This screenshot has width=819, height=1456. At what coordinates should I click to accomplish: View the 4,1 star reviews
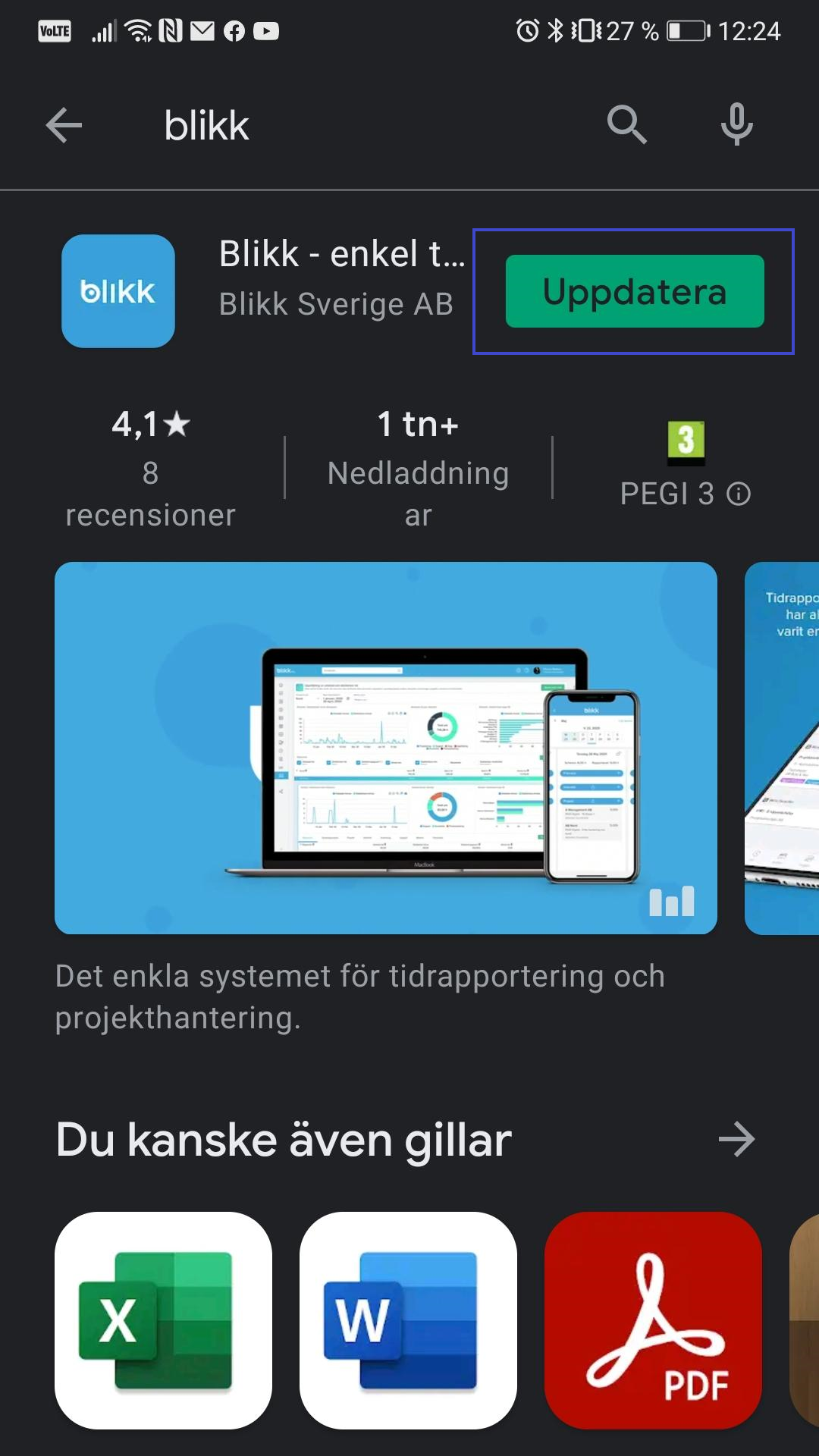150,466
